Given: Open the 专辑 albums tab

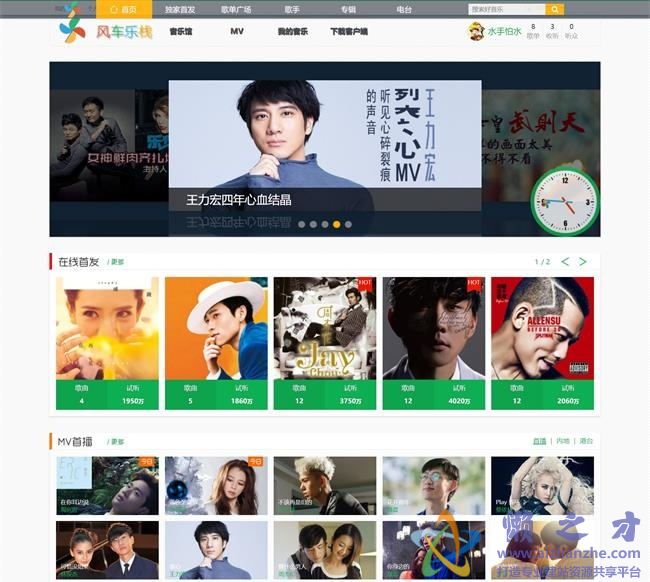Looking at the screenshot, I should 348,9.
